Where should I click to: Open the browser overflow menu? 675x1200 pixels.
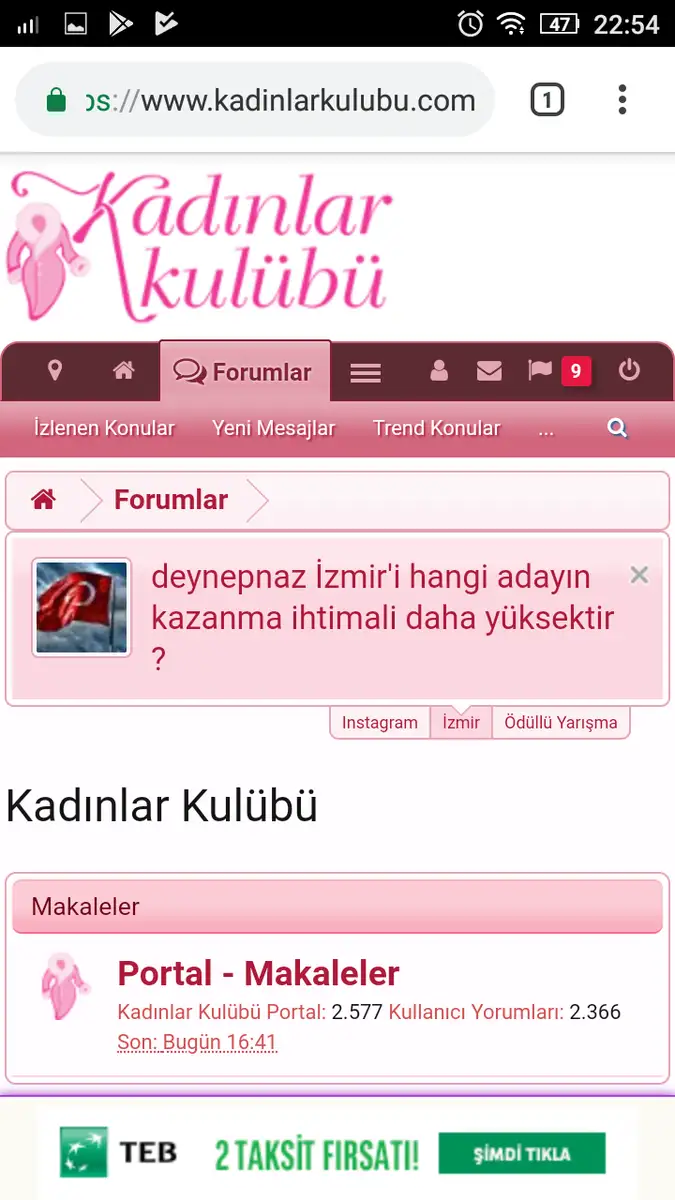coord(622,99)
